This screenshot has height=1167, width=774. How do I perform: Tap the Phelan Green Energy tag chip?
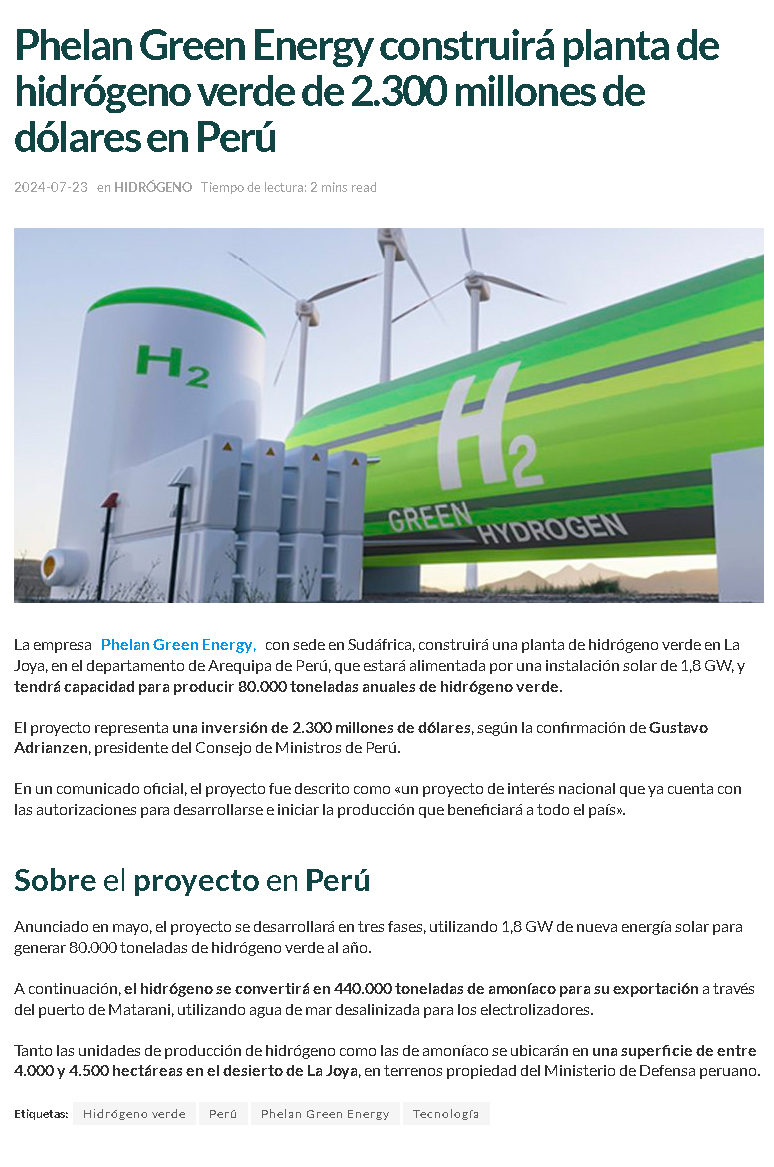[325, 1114]
